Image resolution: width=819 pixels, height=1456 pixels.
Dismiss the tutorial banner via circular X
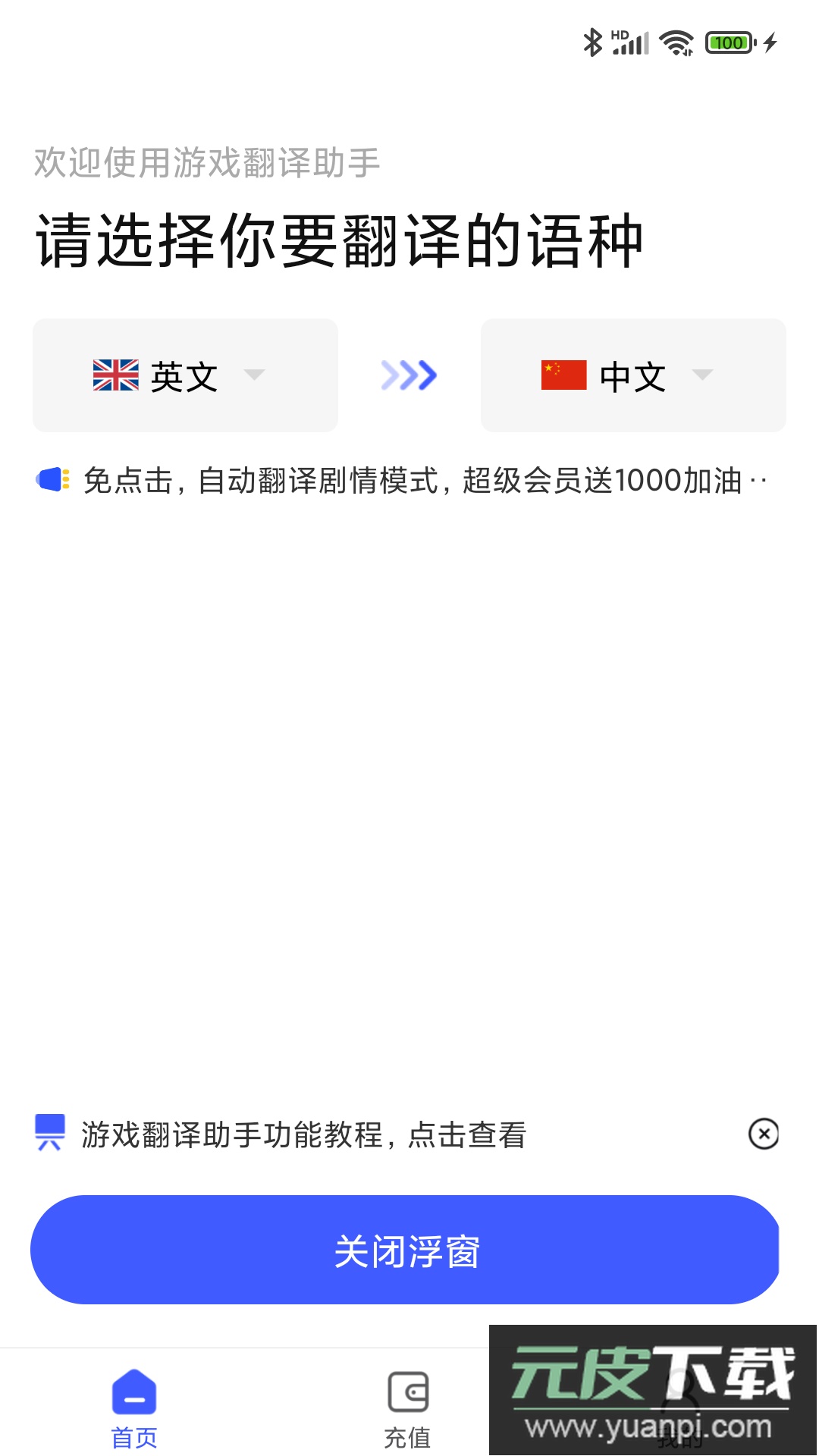tap(764, 1132)
